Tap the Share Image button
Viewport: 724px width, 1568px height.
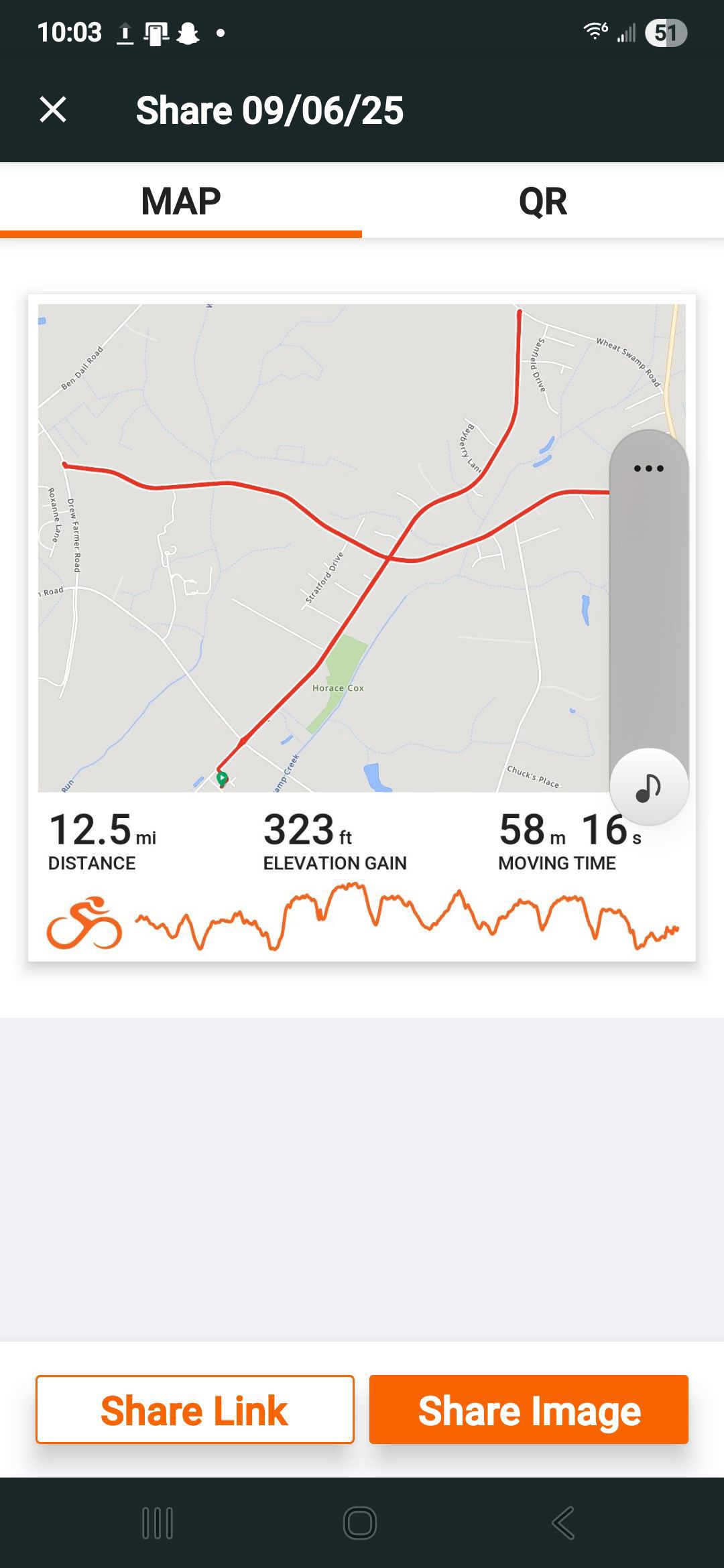pos(529,1409)
